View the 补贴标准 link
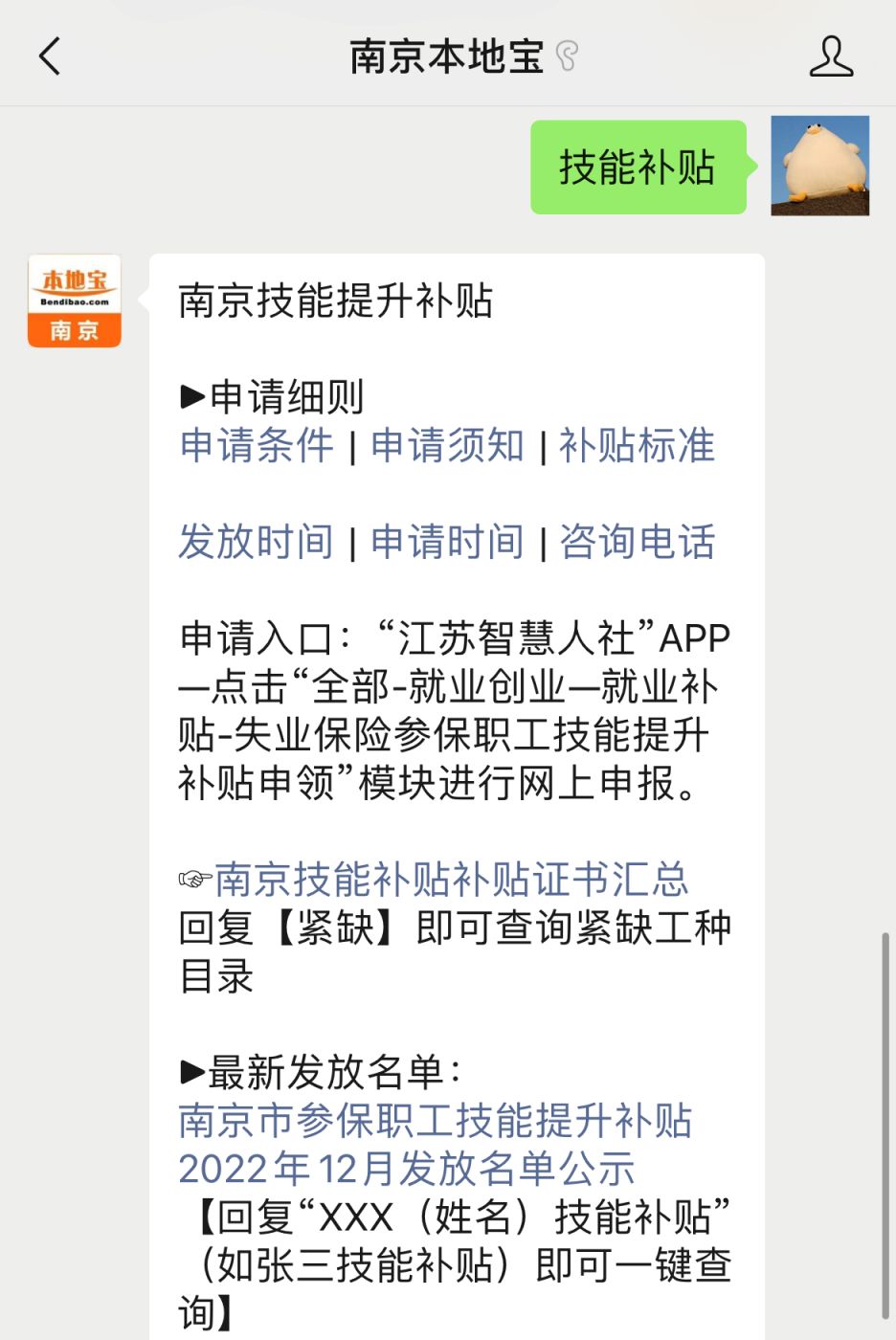 [x=637, y=446]
